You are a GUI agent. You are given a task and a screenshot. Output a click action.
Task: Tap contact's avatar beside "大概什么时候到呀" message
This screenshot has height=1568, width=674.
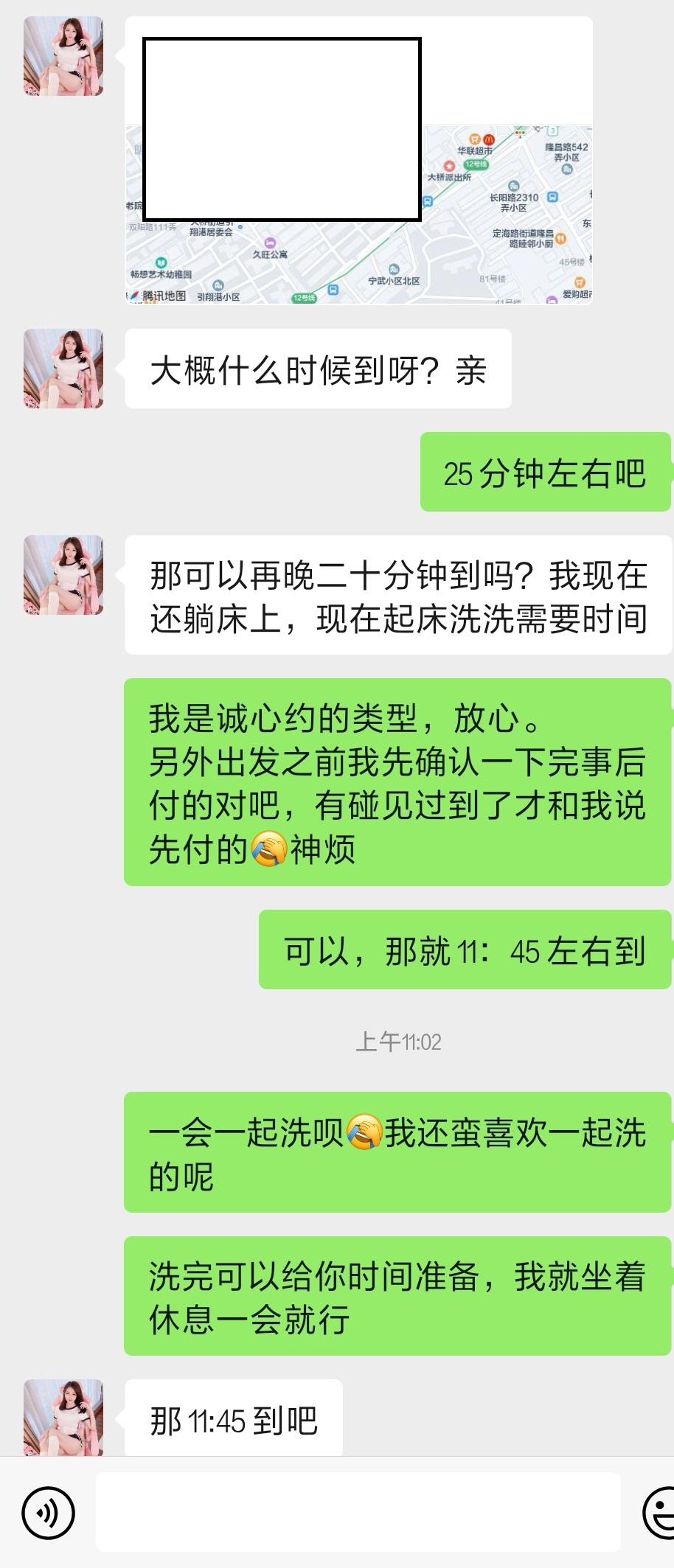click(x=63, y=369)
